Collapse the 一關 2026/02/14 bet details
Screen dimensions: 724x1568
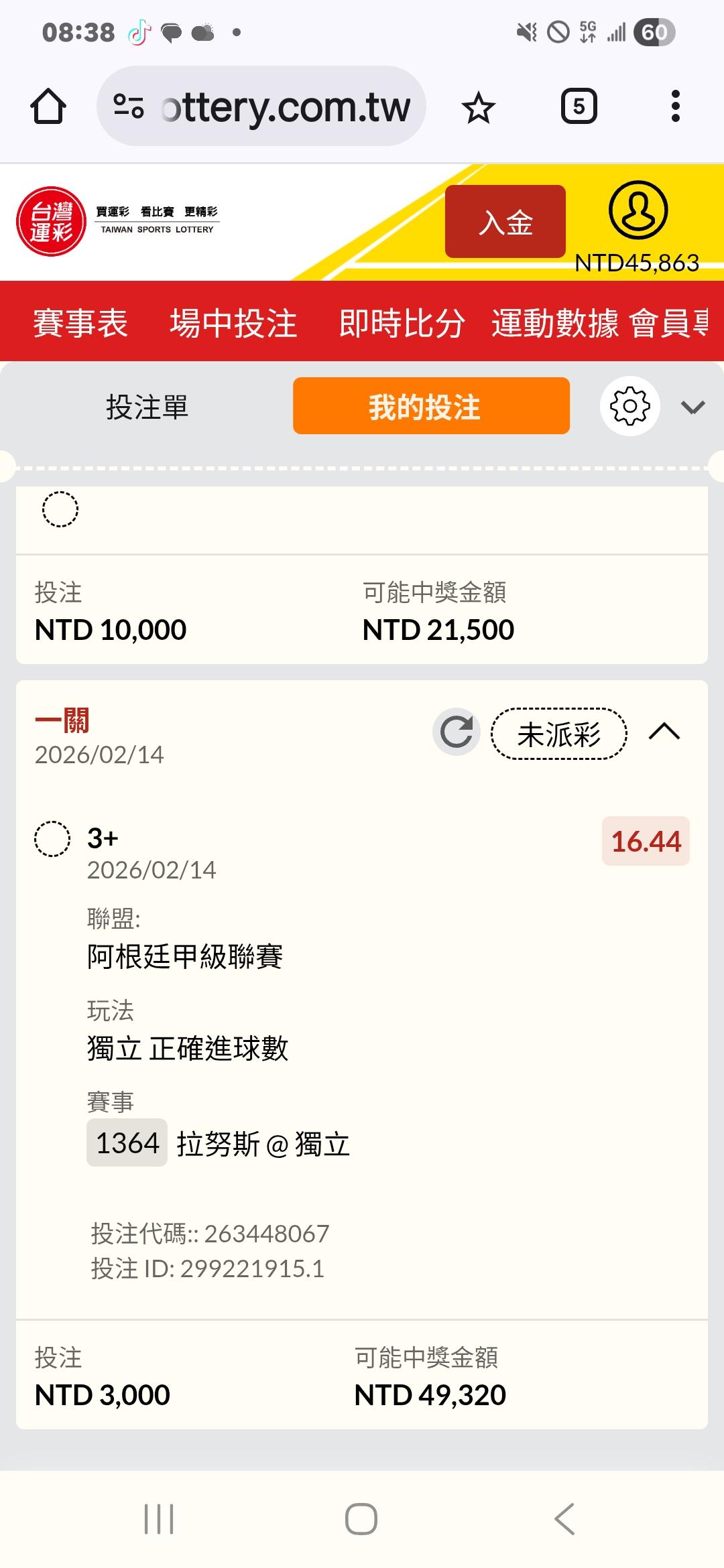point(664,732)
